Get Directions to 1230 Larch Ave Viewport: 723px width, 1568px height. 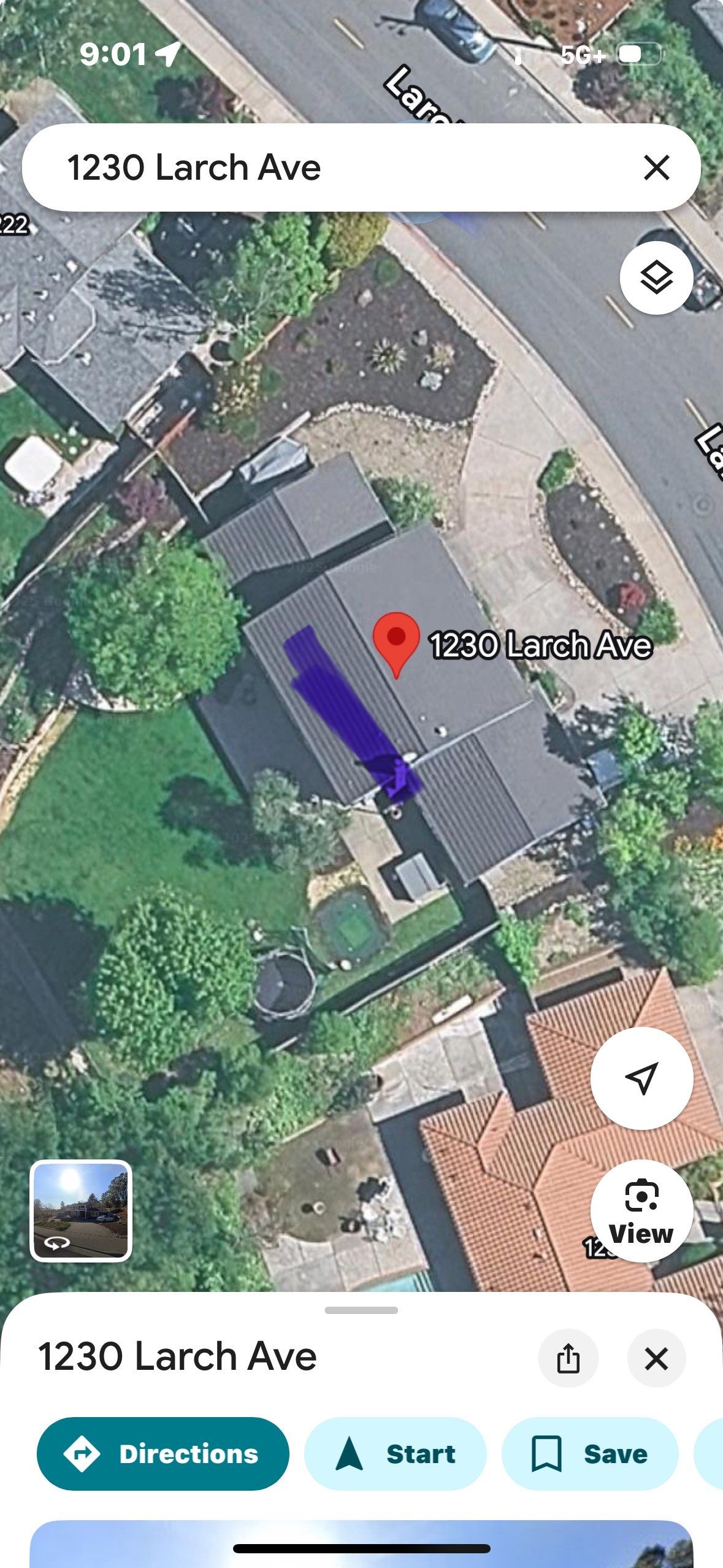[163, 1453]
